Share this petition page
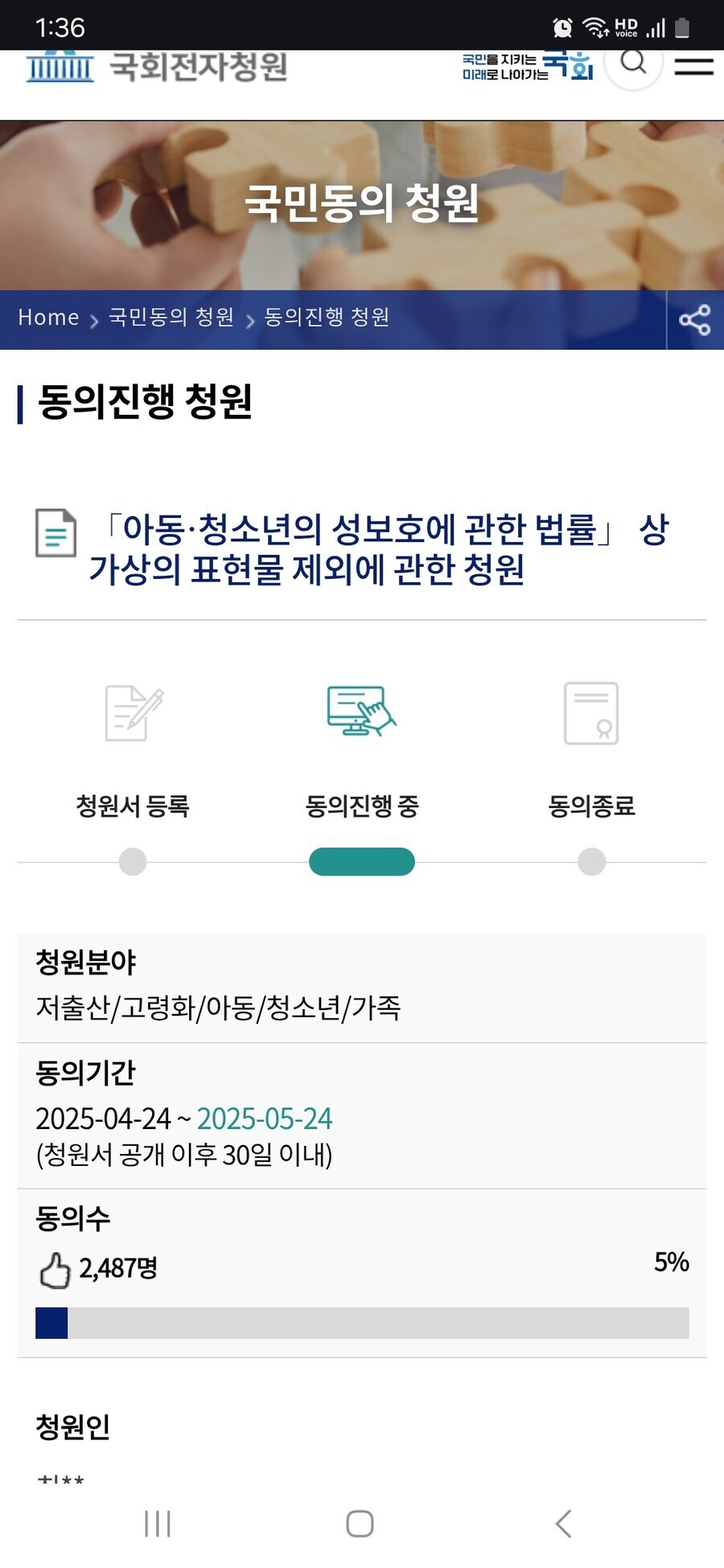 (x=695, y=320)
